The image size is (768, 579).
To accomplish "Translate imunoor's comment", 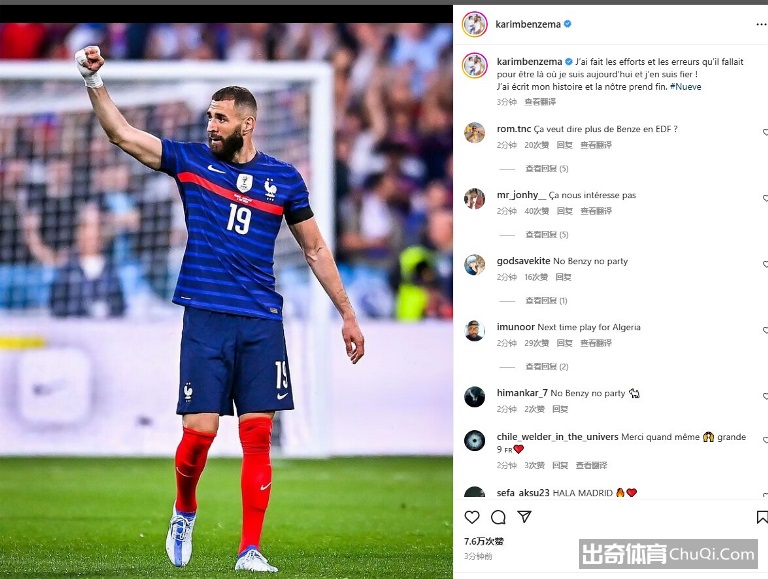I will 595,343.
